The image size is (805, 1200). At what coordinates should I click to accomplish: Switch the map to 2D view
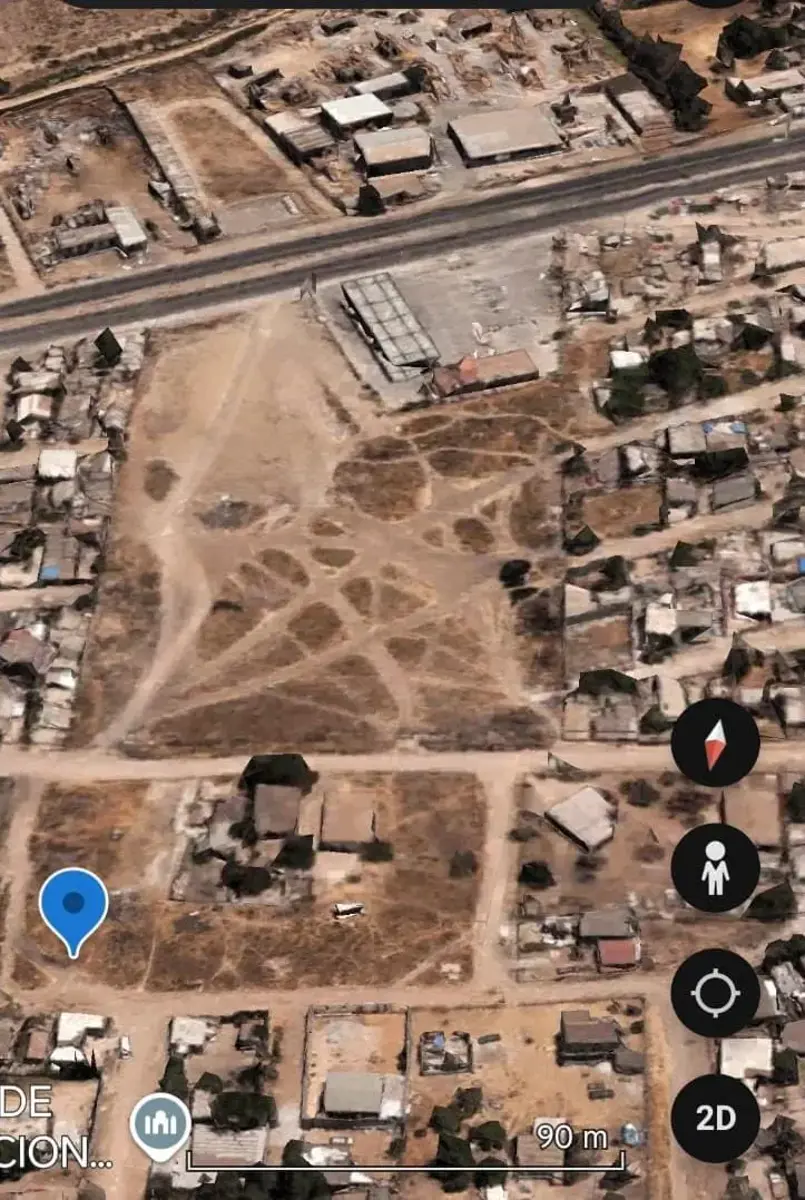(x=715, y=1118)
